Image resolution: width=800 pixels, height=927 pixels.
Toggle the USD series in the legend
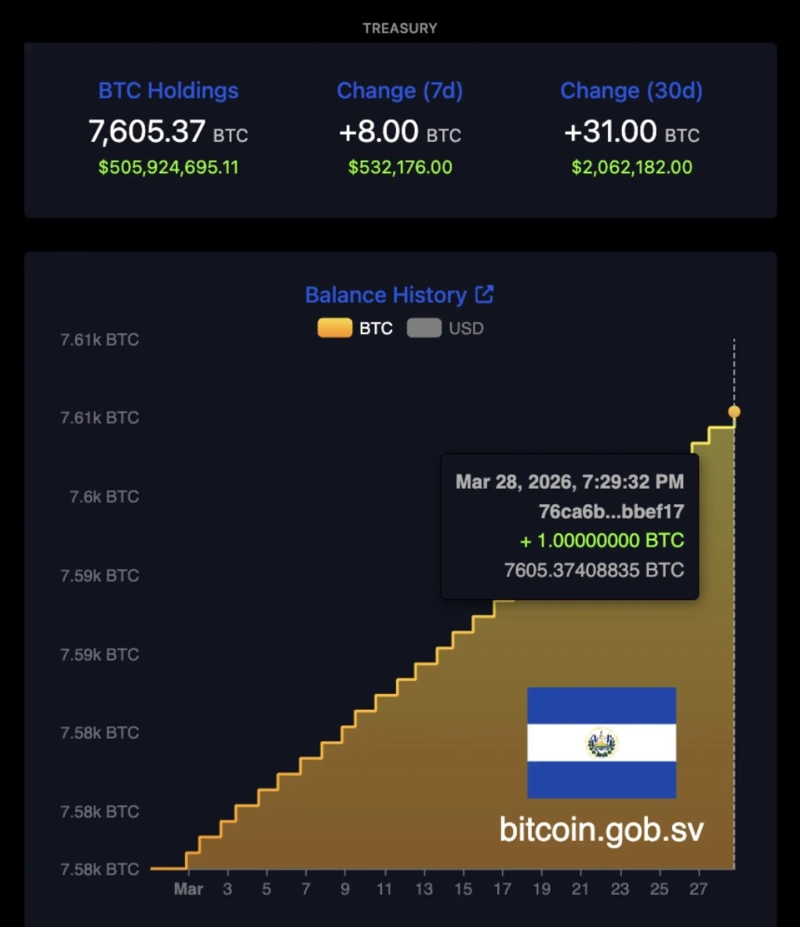tap(445, 328)
